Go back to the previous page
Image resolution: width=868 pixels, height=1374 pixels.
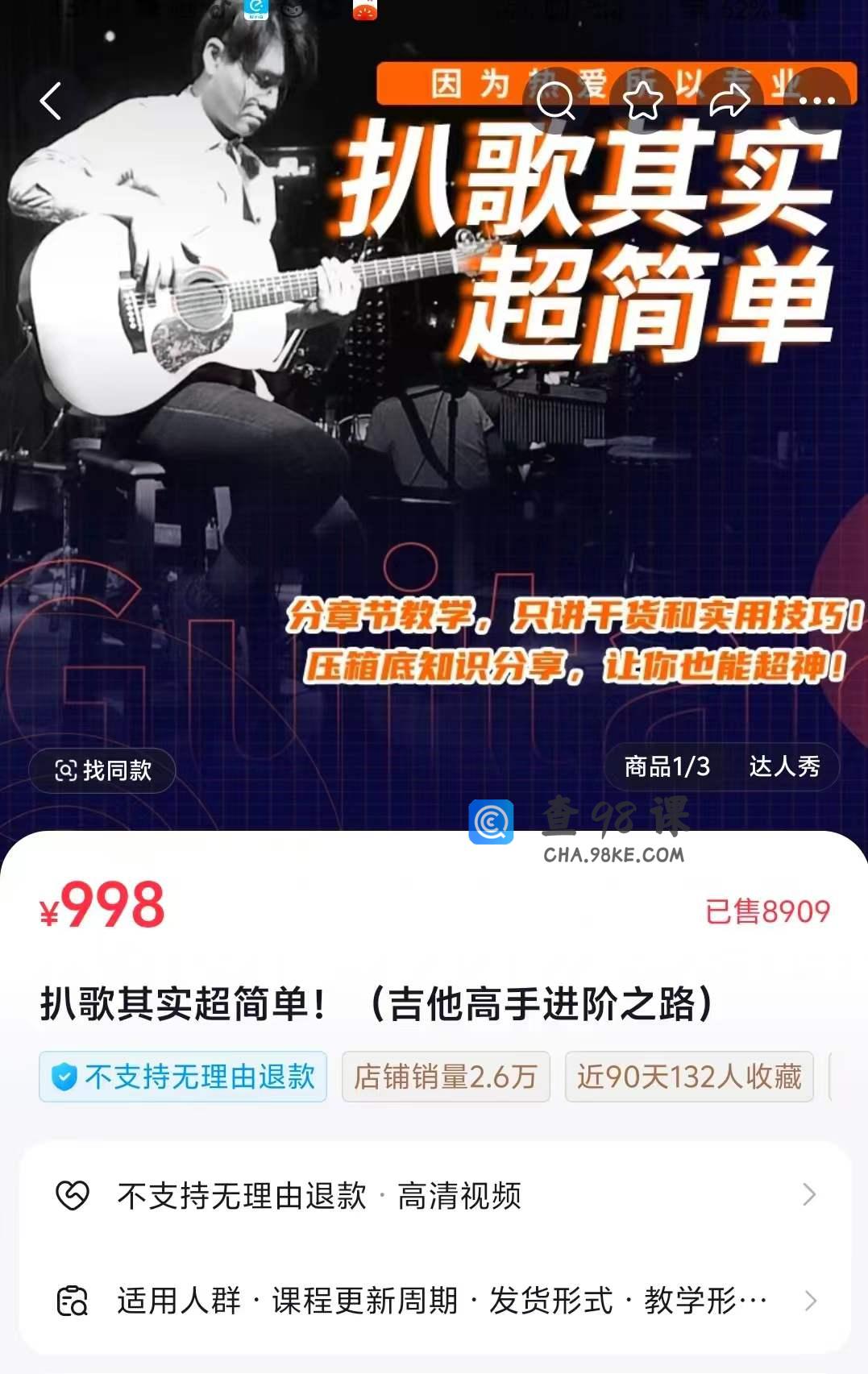(51, 102)
